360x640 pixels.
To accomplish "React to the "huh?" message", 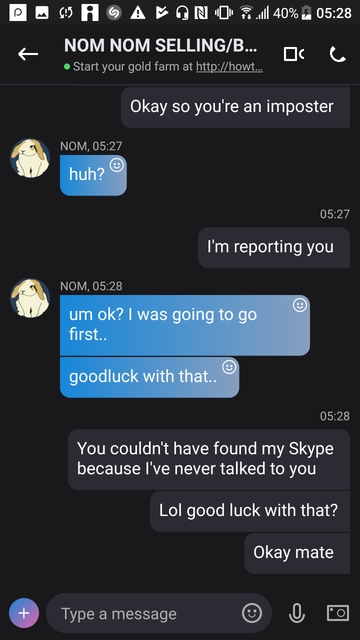I will (x=117, y=165).
